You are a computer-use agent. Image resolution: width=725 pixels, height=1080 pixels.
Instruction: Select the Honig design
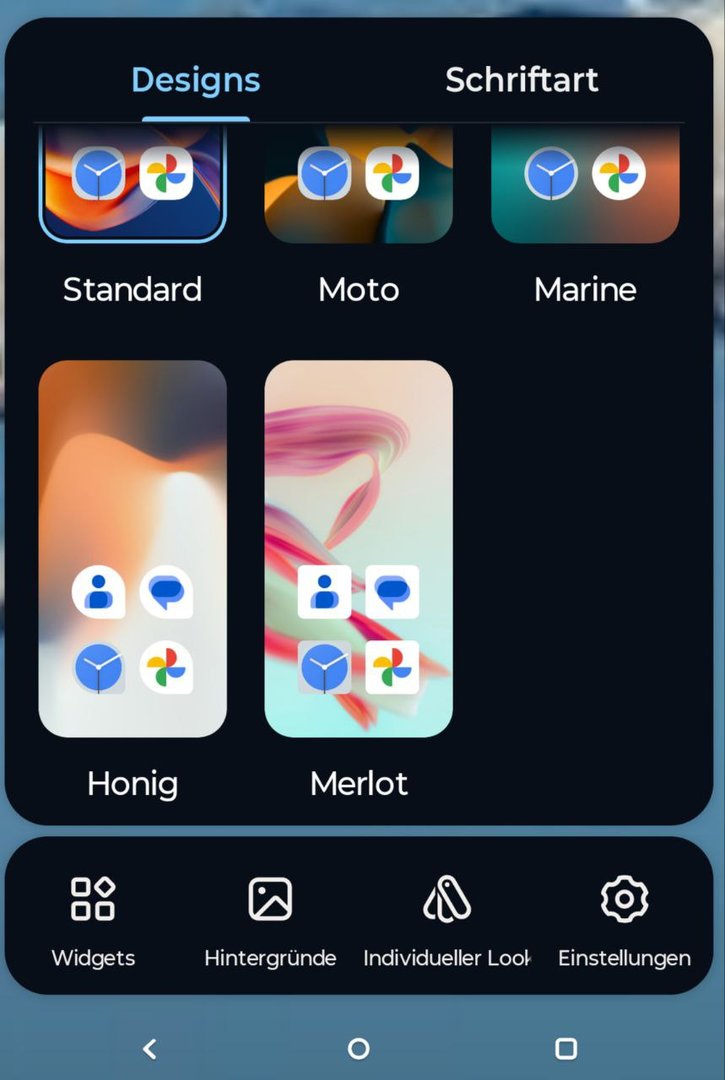pos(132,548)
